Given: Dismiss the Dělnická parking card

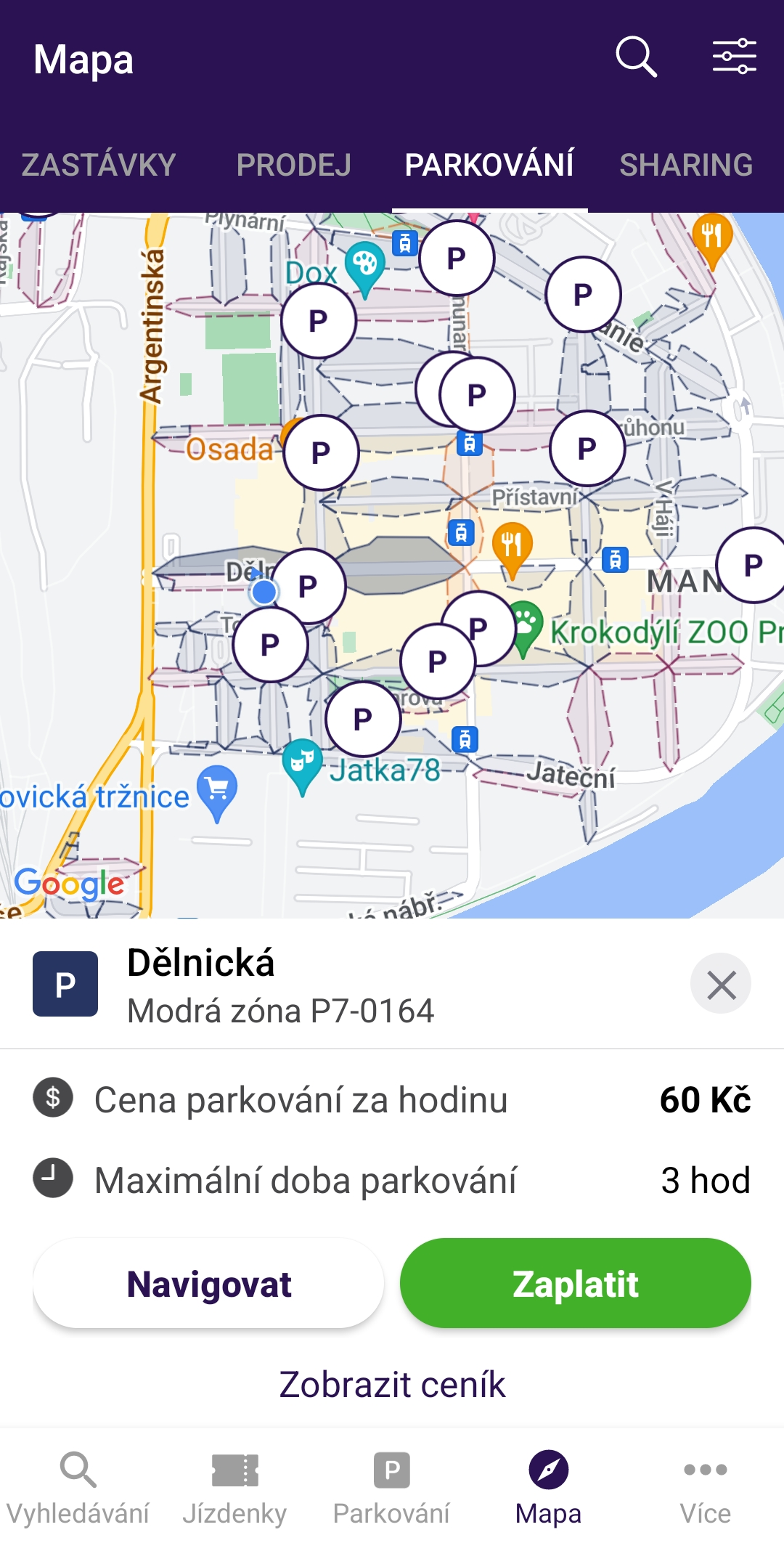Looking at the screenshot, I should click(721, 985).
